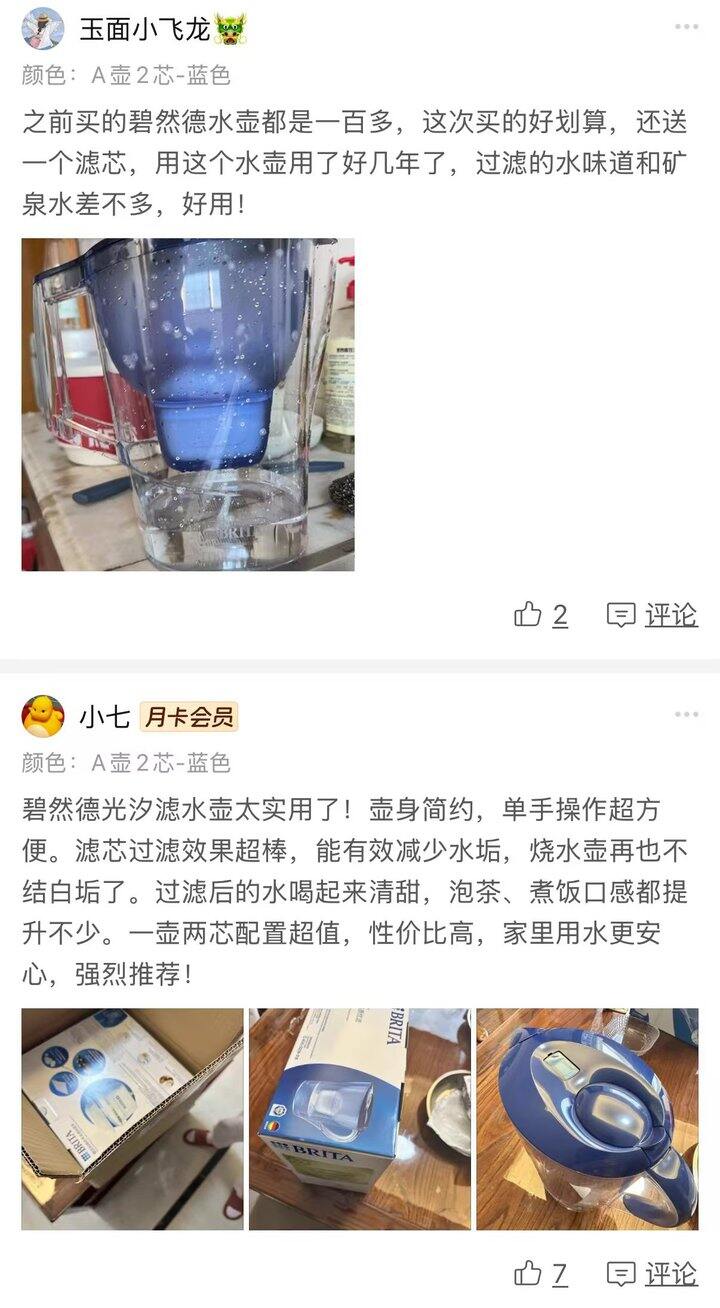720x1308 pixels.
Task: Open 玉面小飞龙's profile avatar
Action: click(x=43, y=29)
